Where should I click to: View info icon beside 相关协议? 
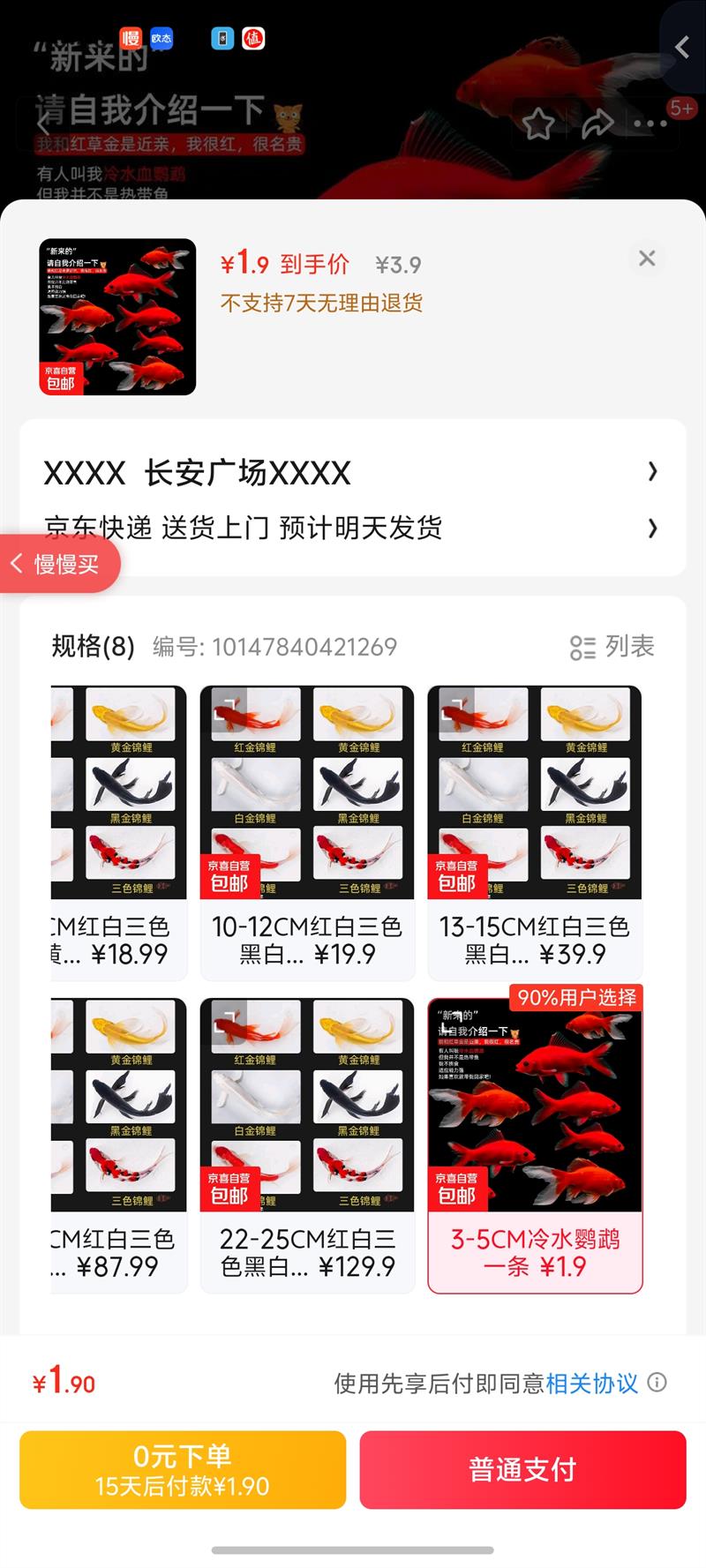click(657, 1383)
